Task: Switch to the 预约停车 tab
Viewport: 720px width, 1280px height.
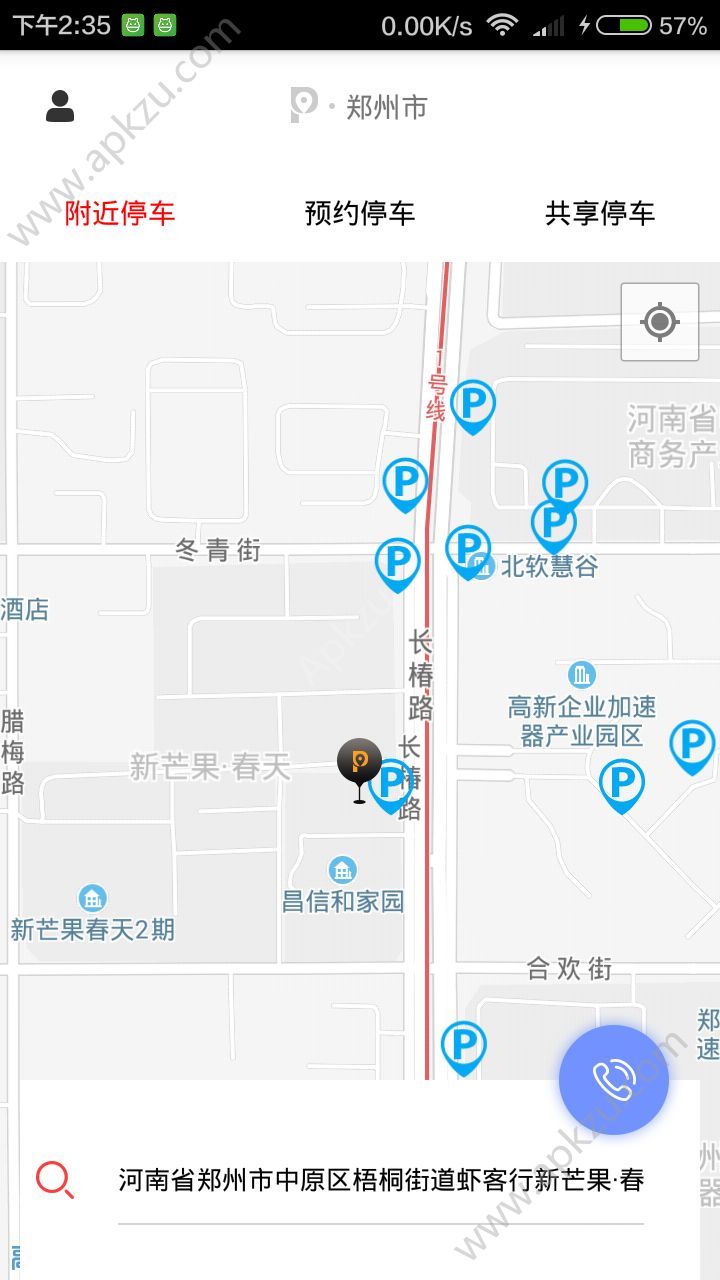Action: (359, 212)
